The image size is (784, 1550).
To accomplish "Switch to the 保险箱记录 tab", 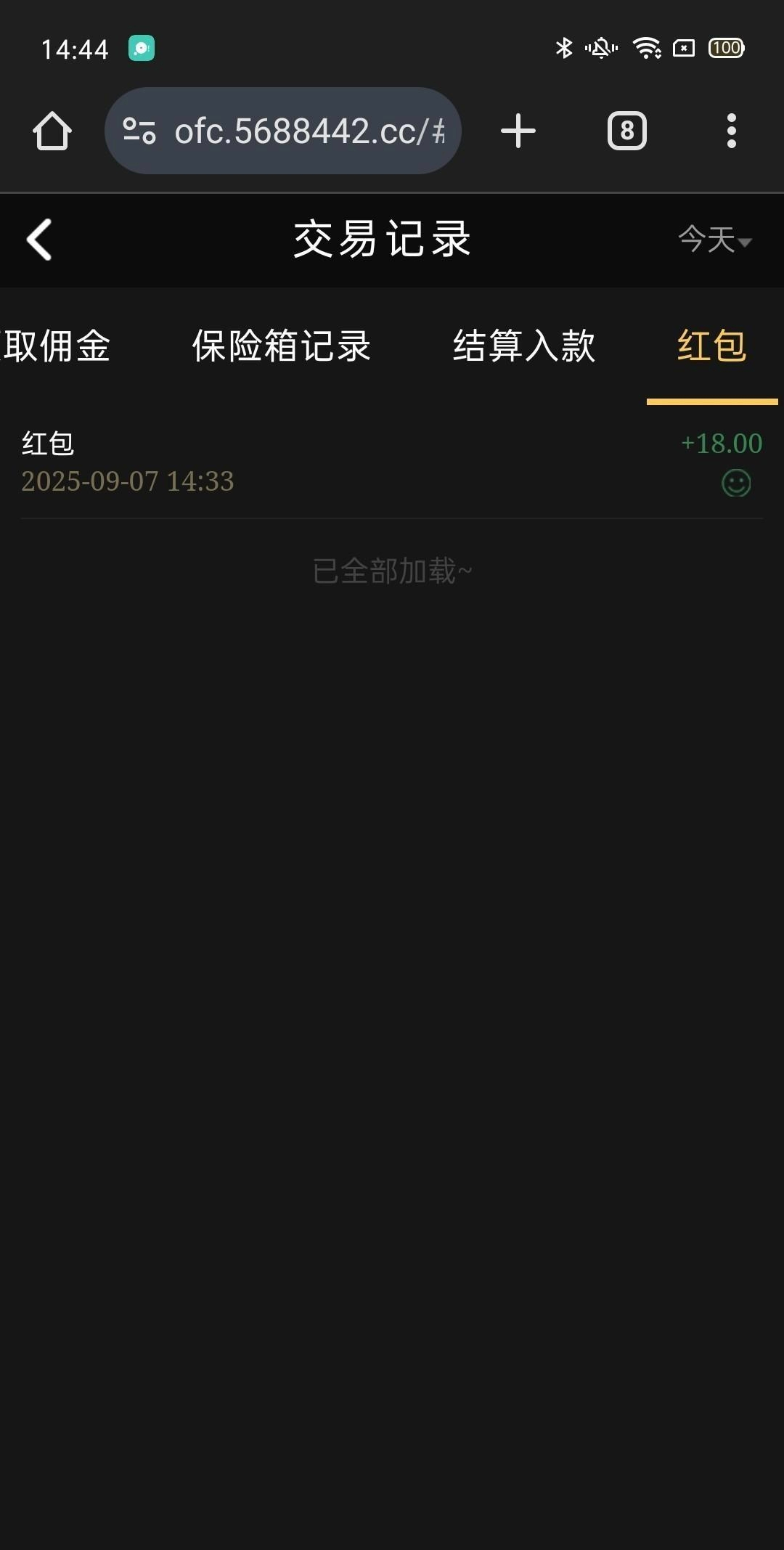I will (281, 346).
